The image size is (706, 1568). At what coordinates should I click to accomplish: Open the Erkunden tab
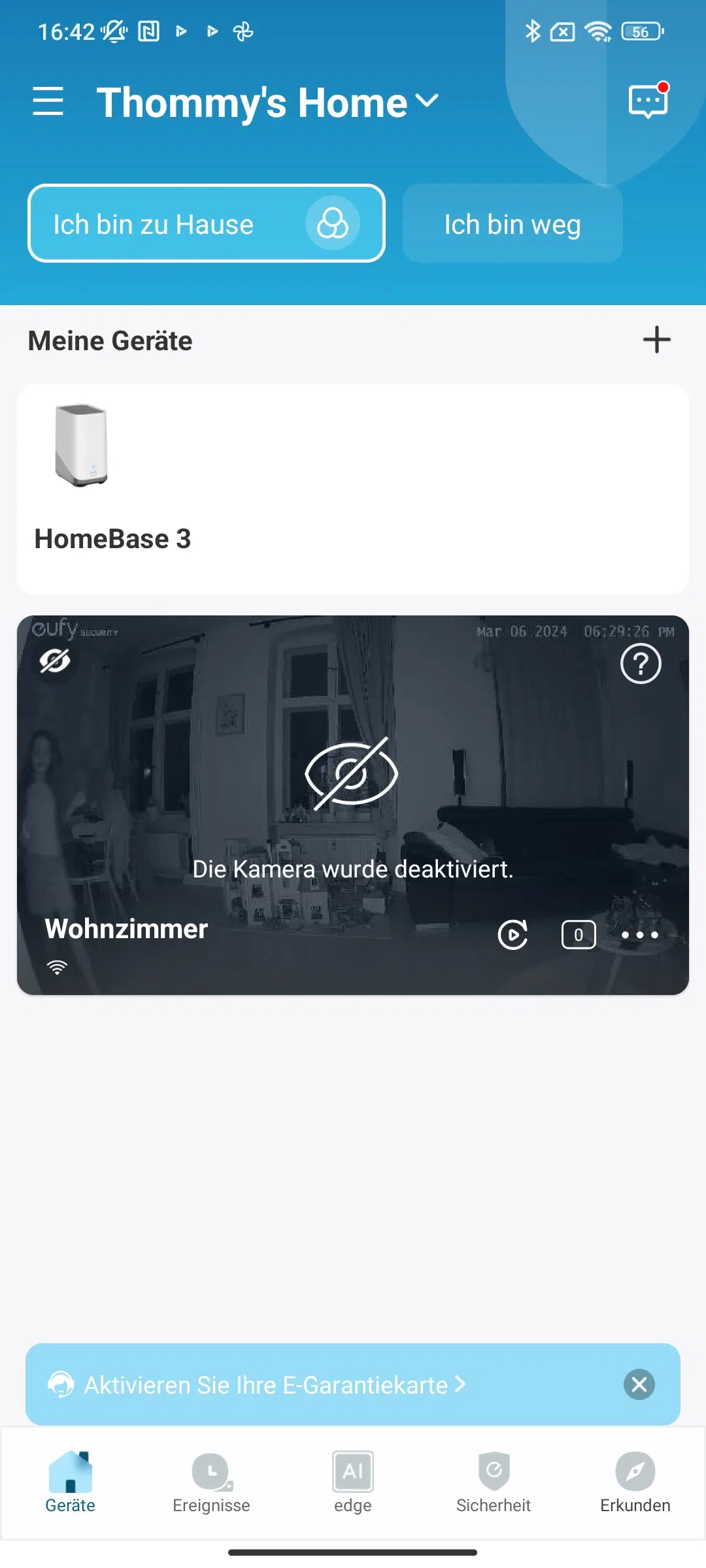(635, 1482)
